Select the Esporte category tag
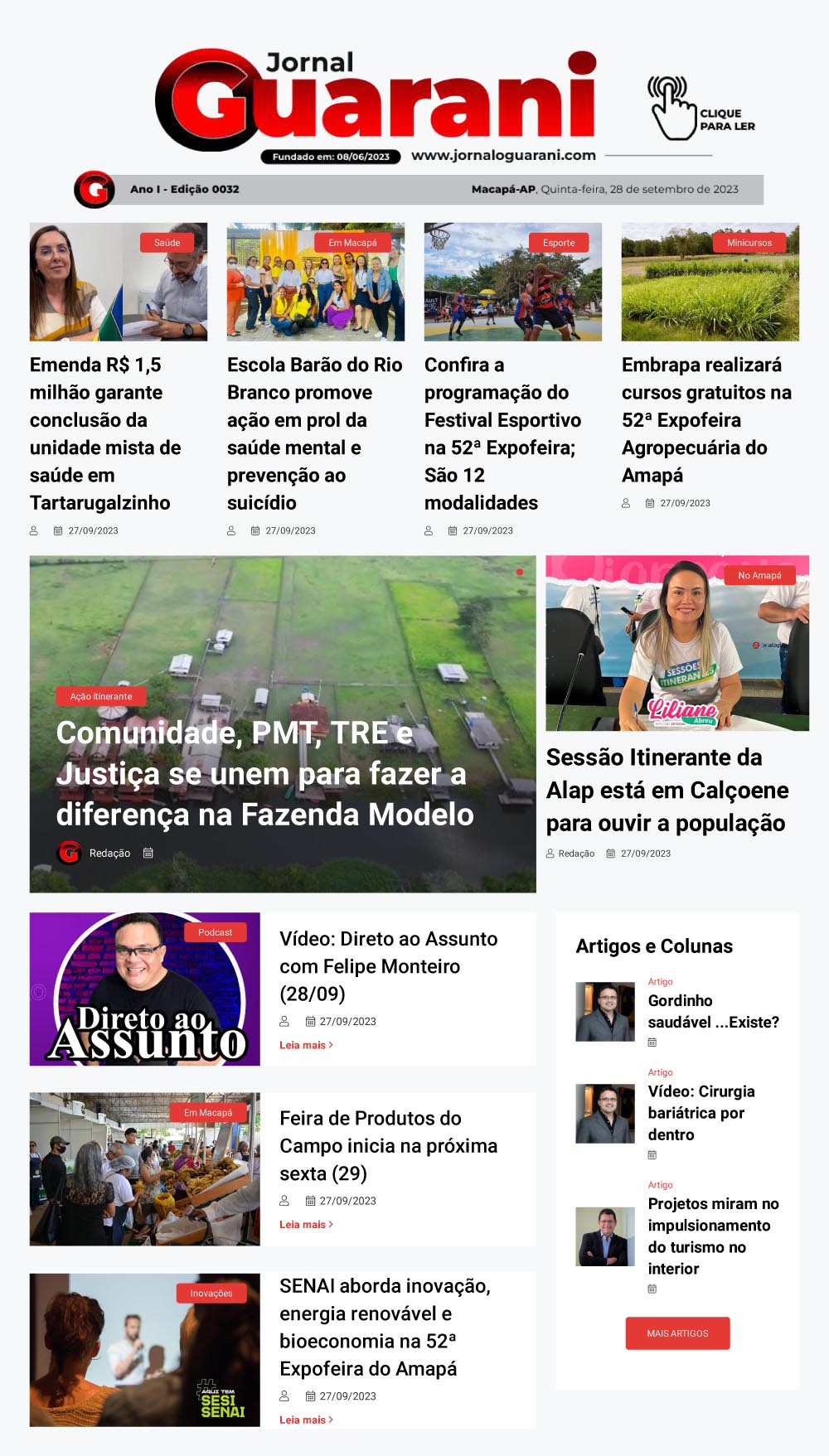 click(560, 243)
